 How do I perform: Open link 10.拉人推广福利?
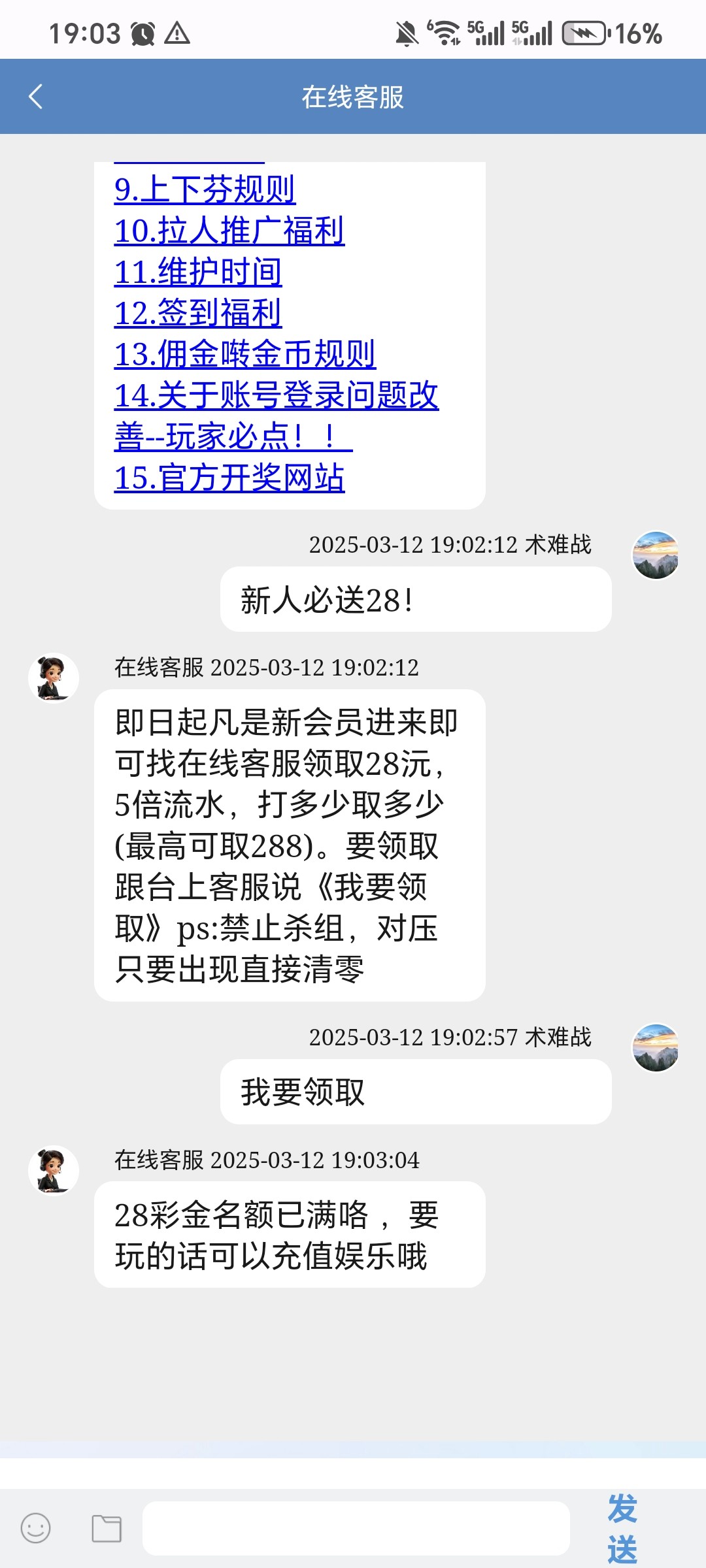tap(229, 231)
